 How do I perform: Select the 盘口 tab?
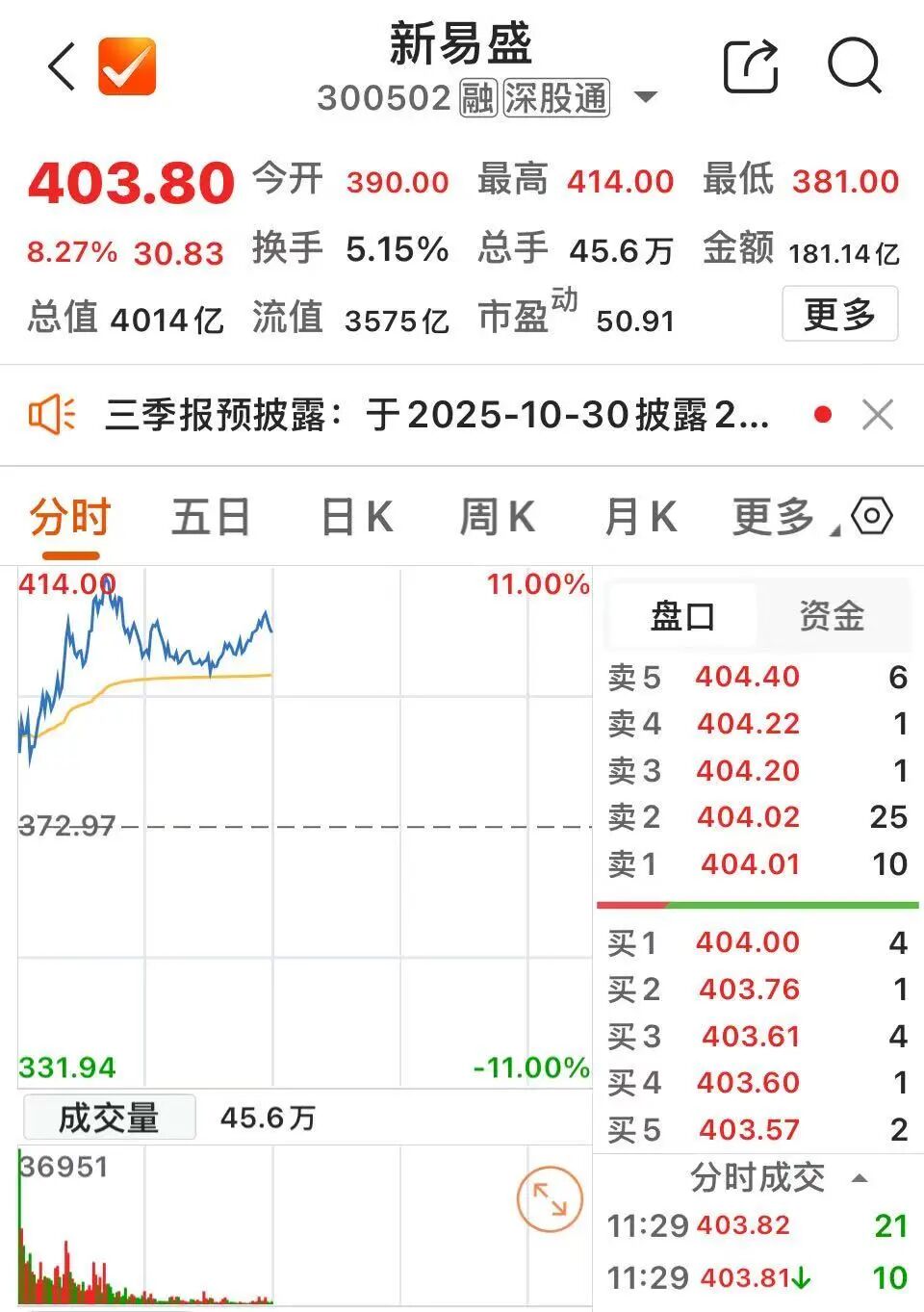(x=682, y=616)
